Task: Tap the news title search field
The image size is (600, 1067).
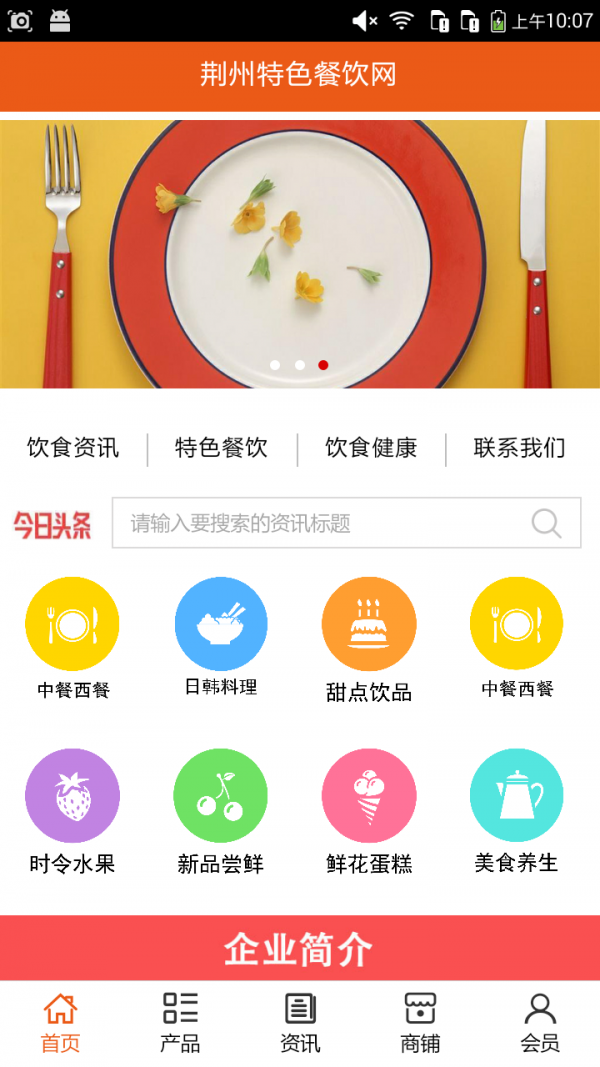Action: click(x=320, y=523)
